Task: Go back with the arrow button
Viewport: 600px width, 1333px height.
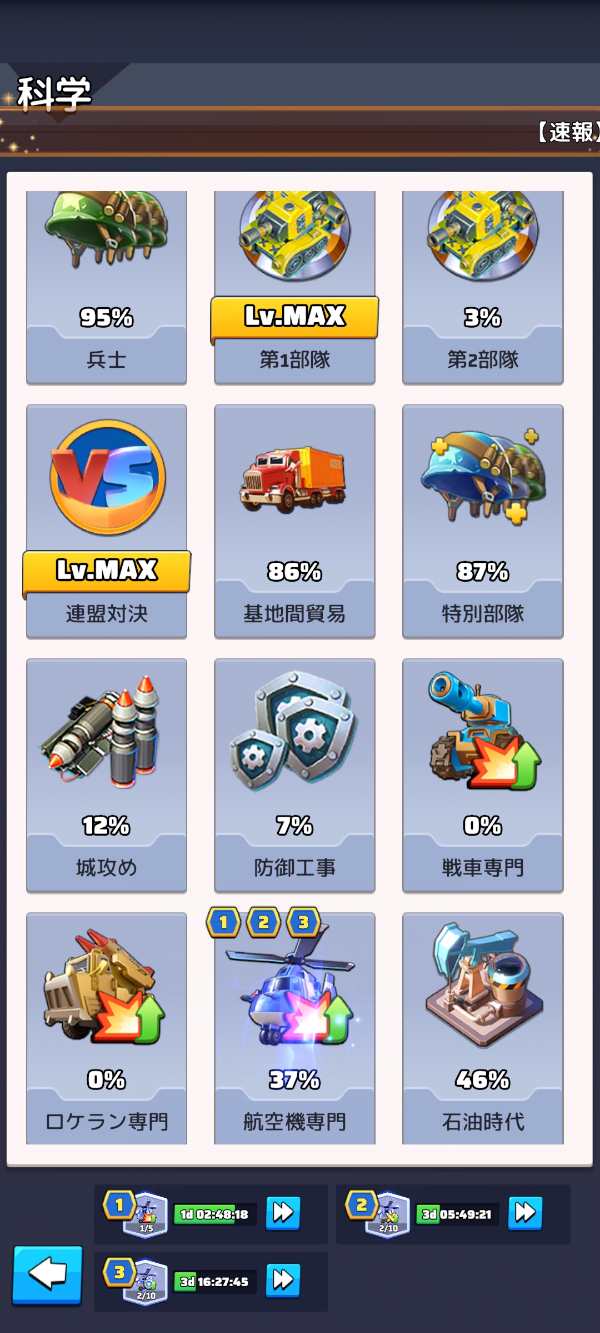Action: coord(47,1275)
